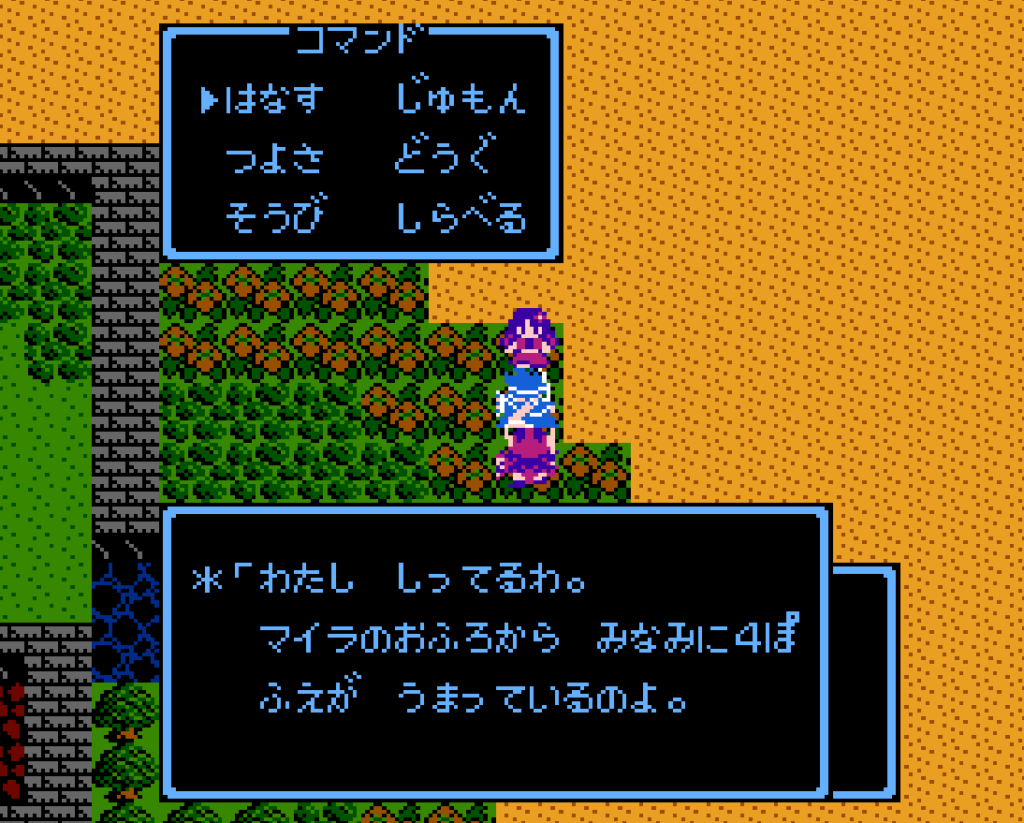The height and width of the screenshot is (823, 1024).
Task: Choose the しらべる search command
Action: pos(461,217)
